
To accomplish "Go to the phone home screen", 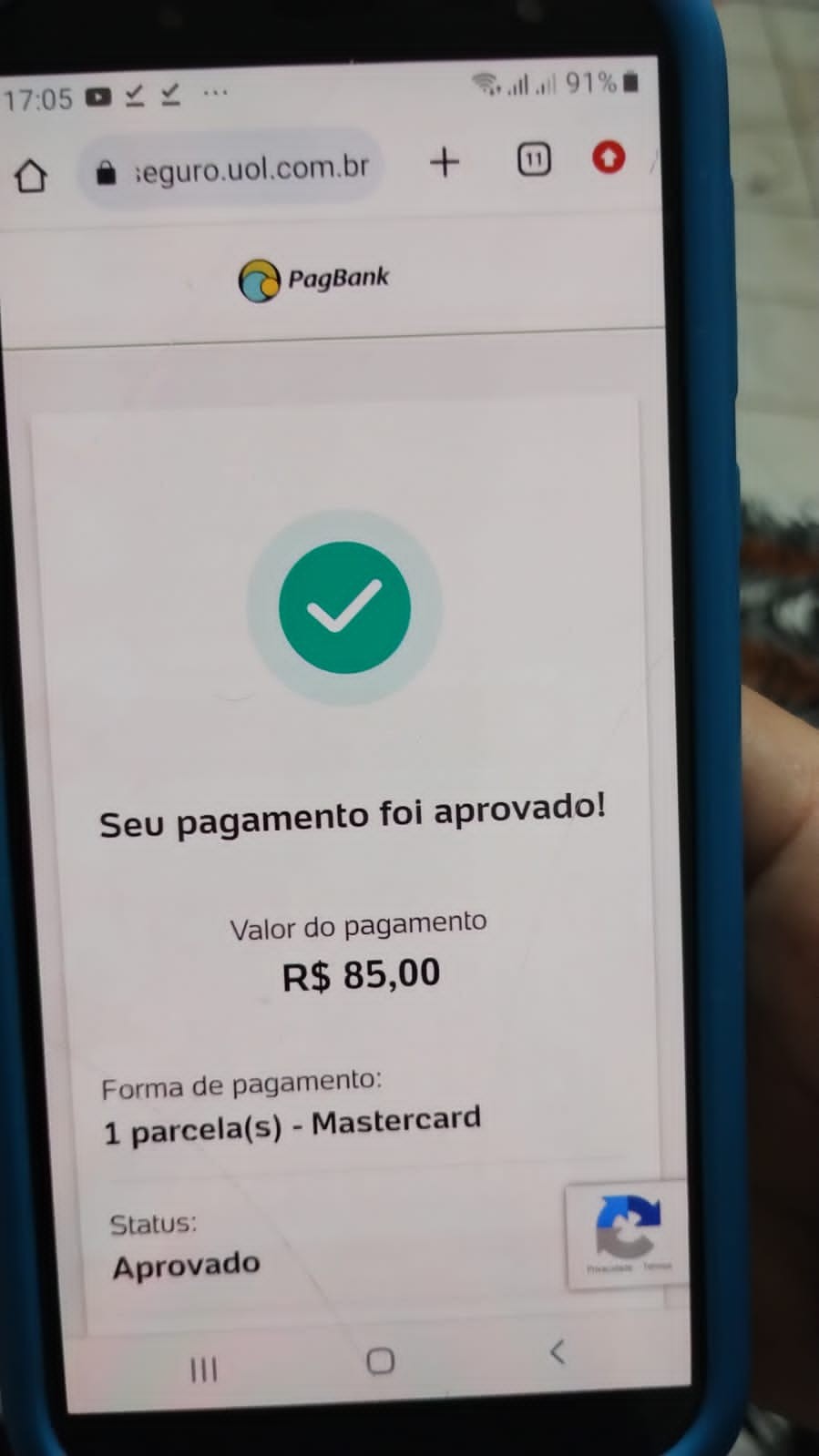I will 380,1361.
